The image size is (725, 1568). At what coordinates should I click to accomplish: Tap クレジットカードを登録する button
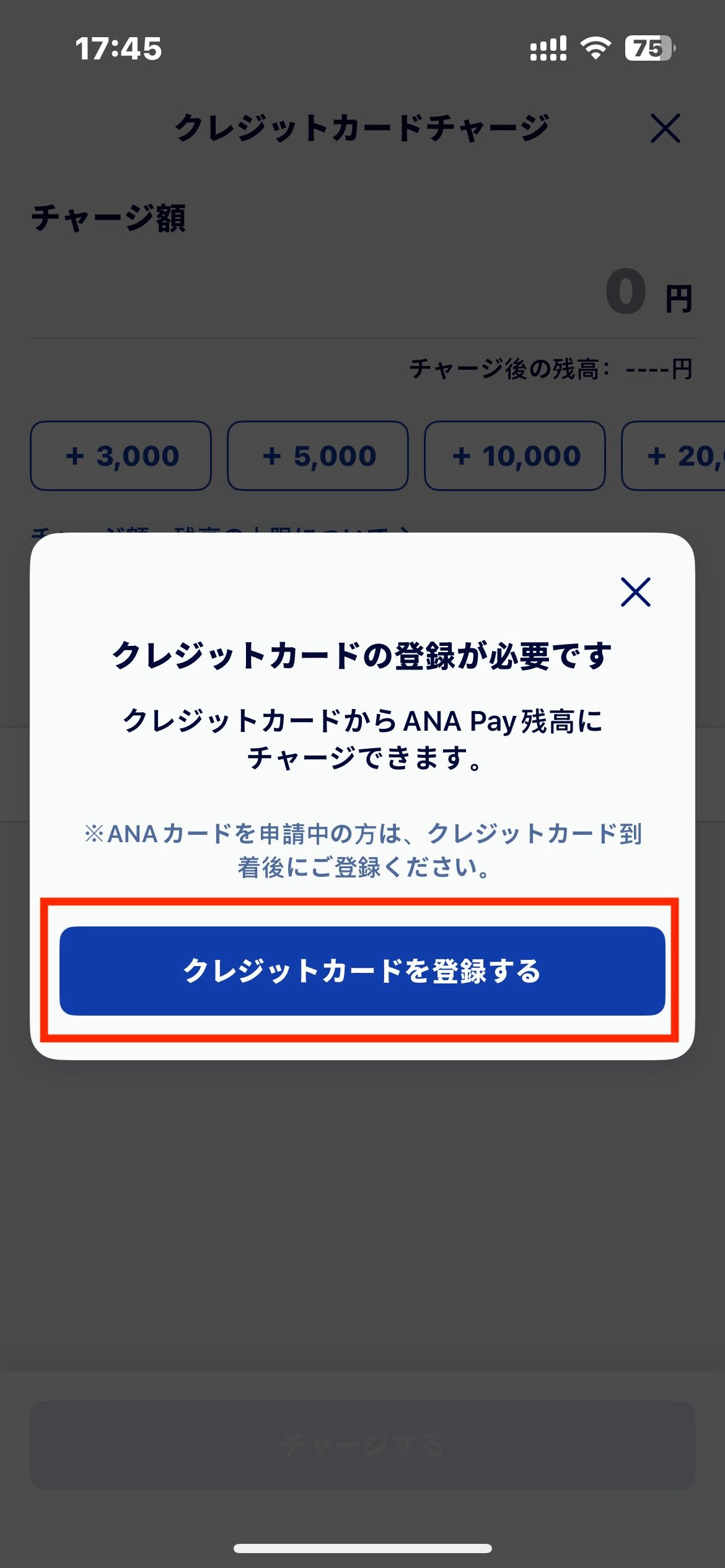pos(362,970)
